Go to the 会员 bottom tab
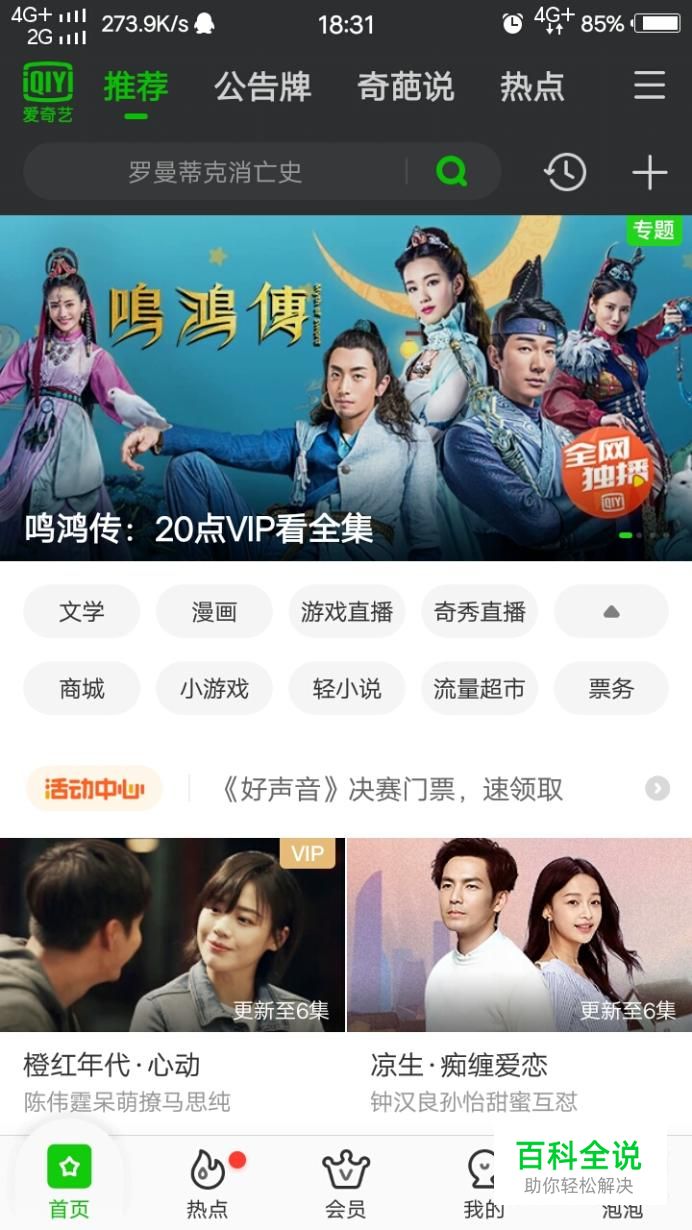692x1230 pixels. click(345, 1184)
